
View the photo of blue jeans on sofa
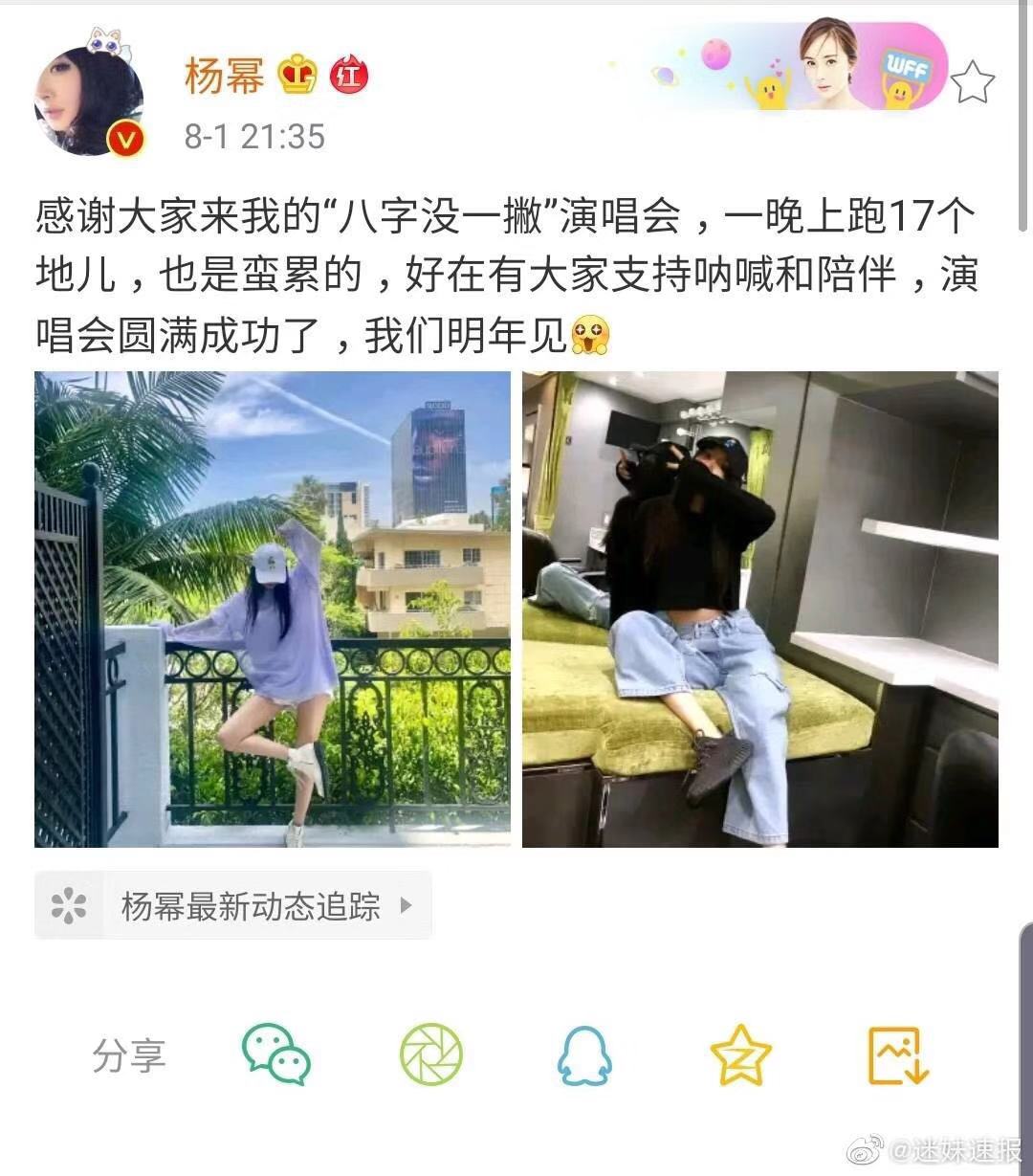pos(759,610)
